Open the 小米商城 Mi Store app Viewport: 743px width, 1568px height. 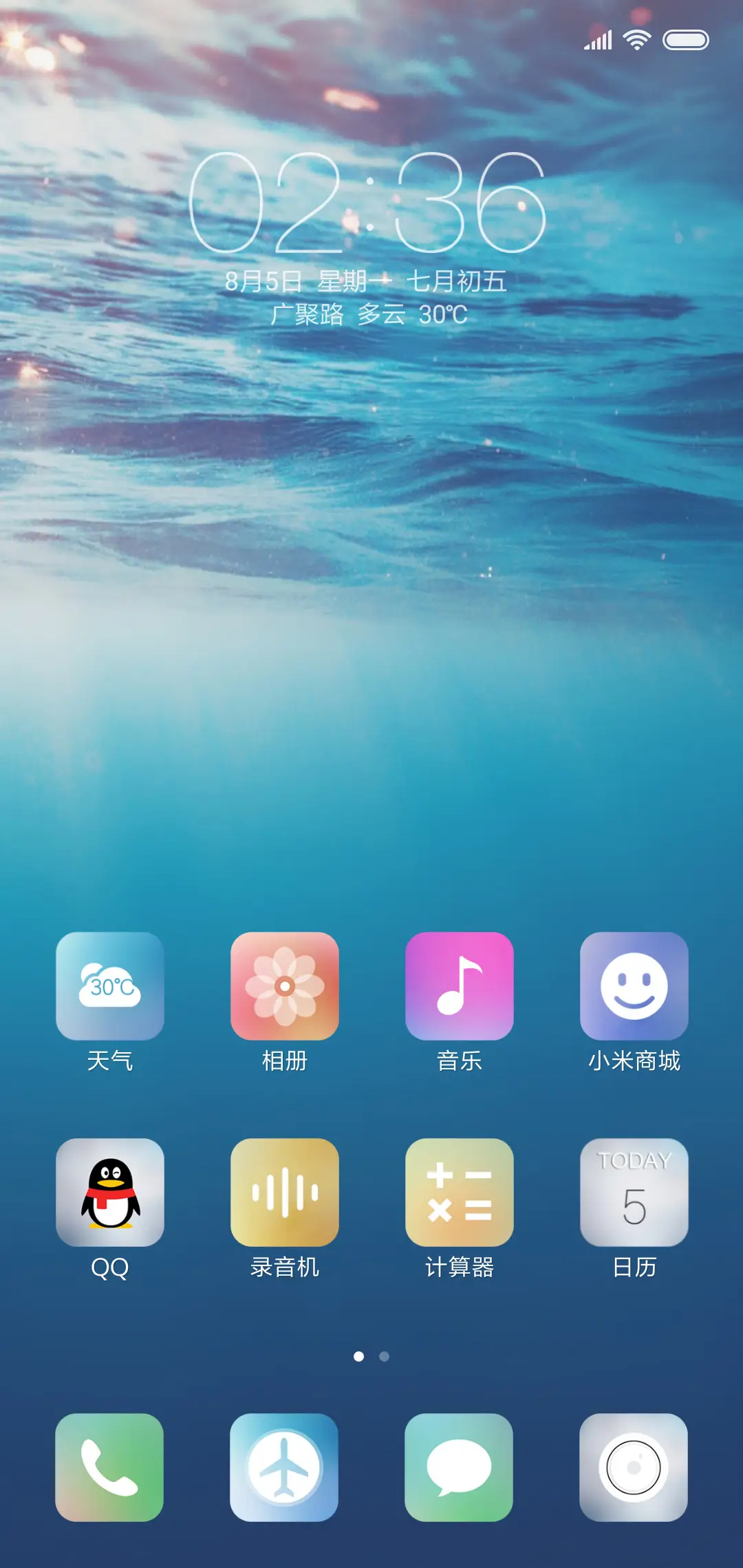click(634, 986)
